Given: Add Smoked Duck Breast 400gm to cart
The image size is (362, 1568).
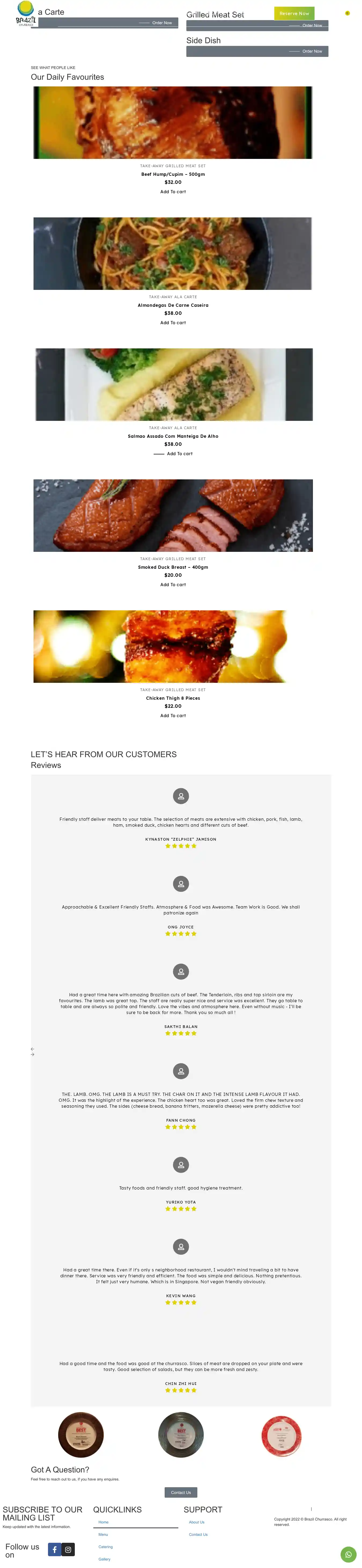Looking at the screenshot, I should [173, 584].
